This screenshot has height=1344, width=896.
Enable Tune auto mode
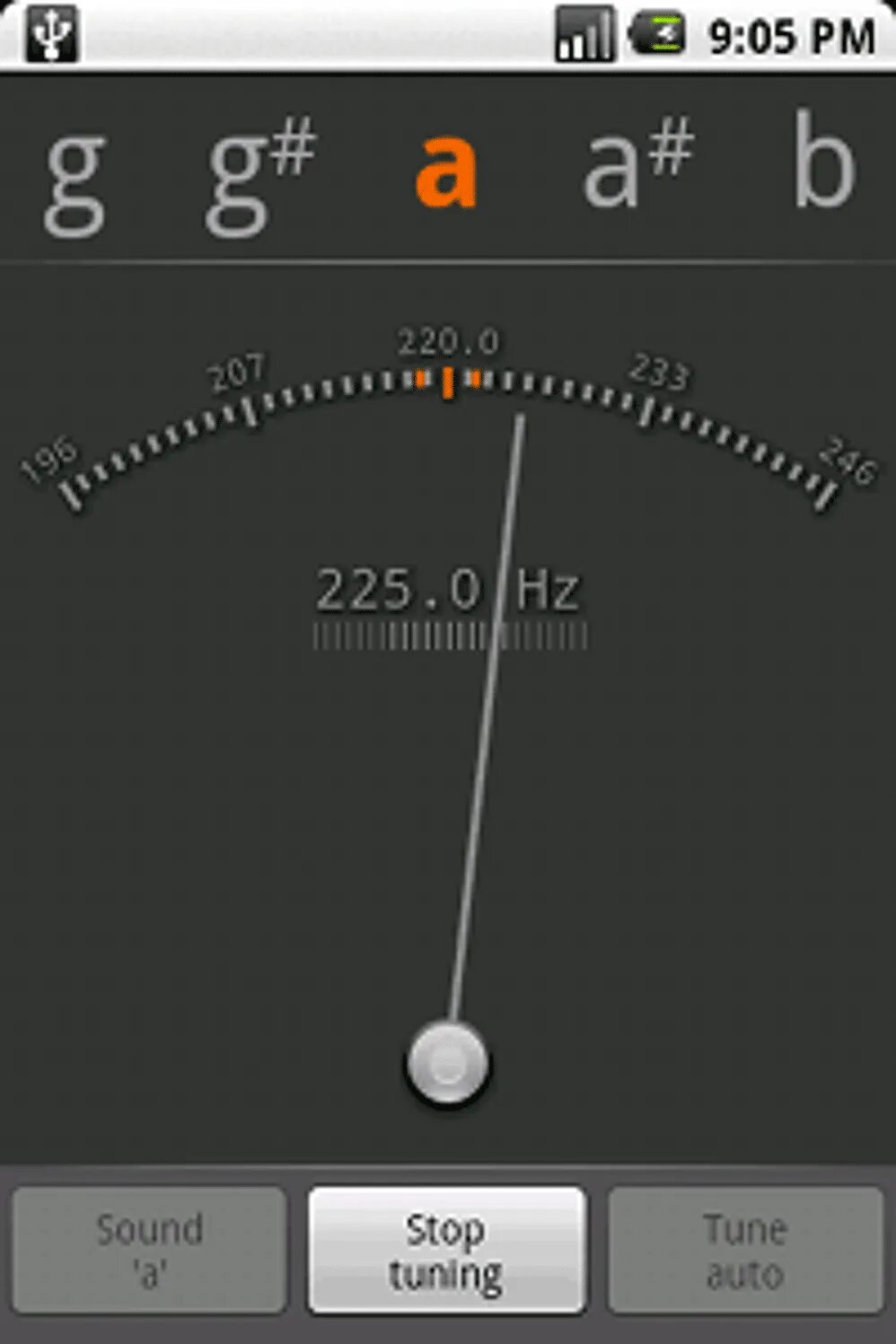point(745,1250)
